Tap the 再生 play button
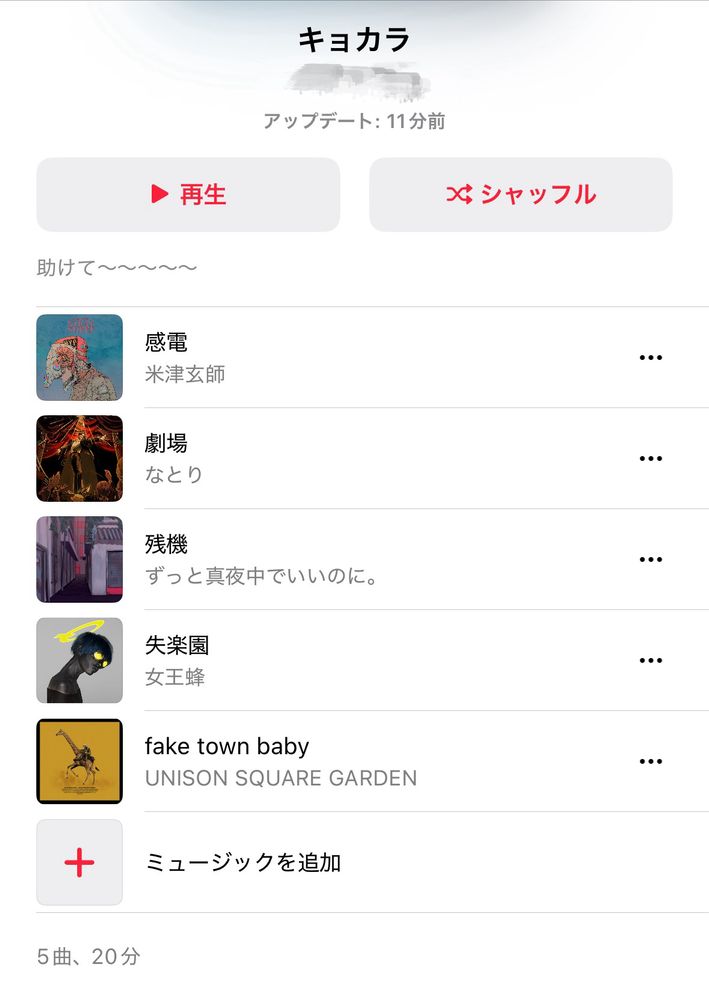Image resolution: width=709 pixels, height=1000 pixels. click(x=188, y=194)
